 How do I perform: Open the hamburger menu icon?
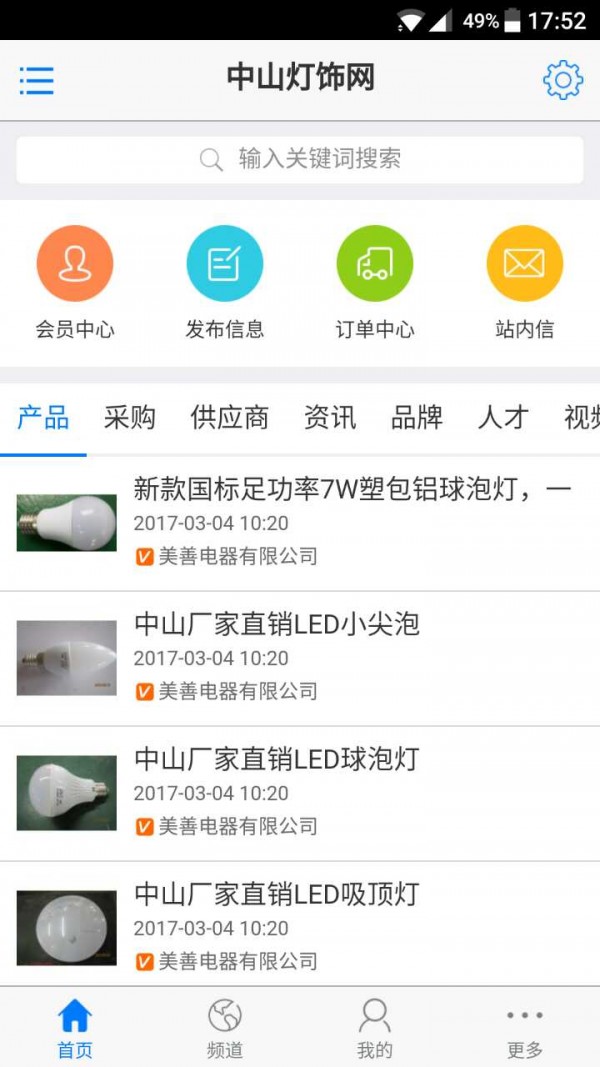point(36,80)
